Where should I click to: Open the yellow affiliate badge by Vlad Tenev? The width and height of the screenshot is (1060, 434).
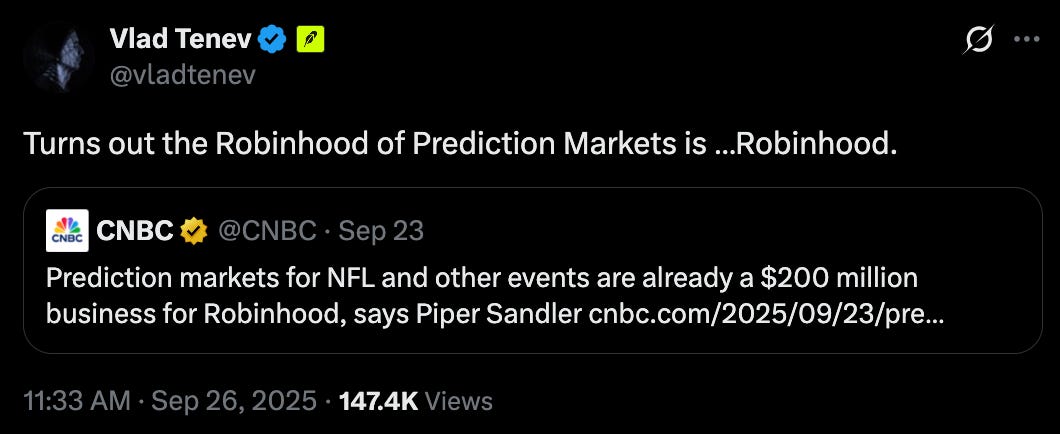tap(309, 40)
